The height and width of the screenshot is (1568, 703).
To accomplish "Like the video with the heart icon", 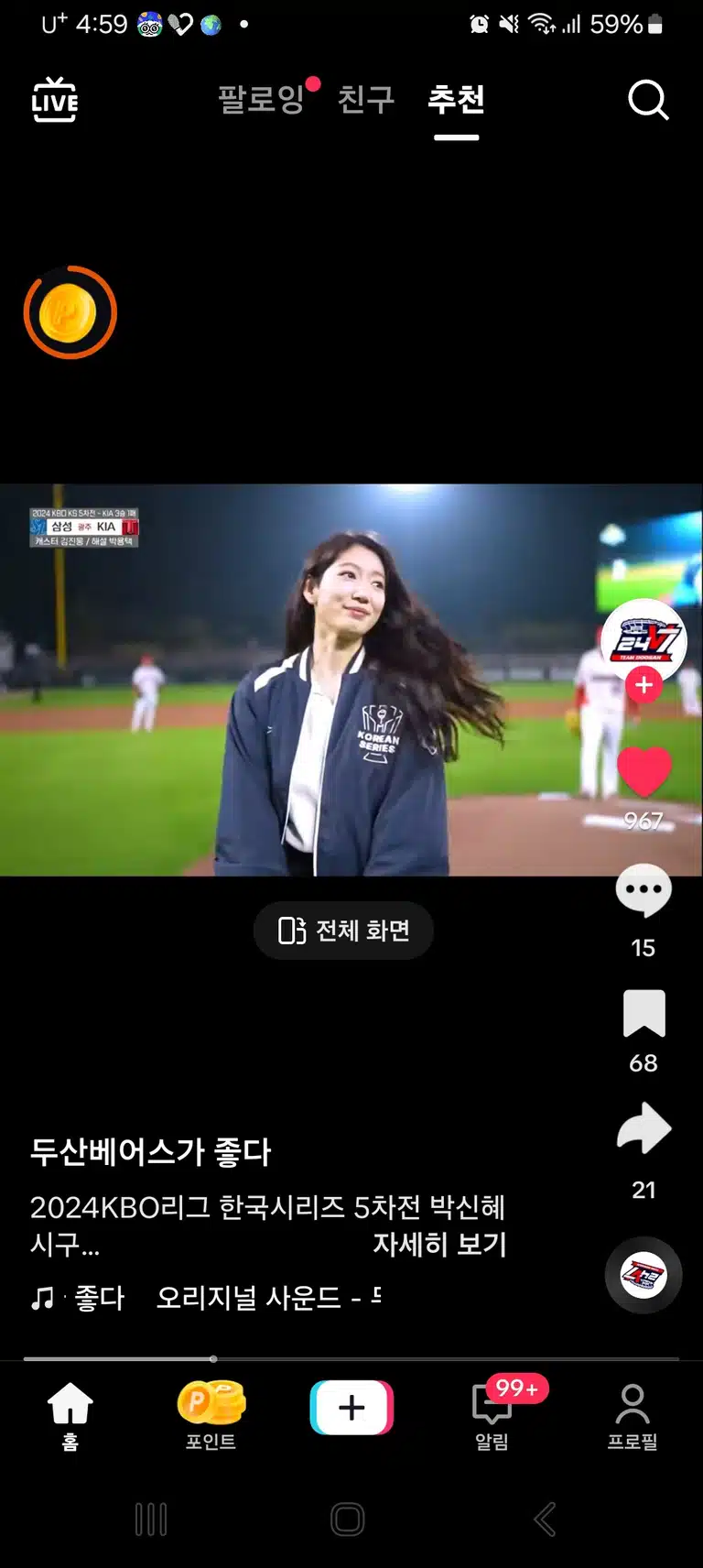I will 644,770.
